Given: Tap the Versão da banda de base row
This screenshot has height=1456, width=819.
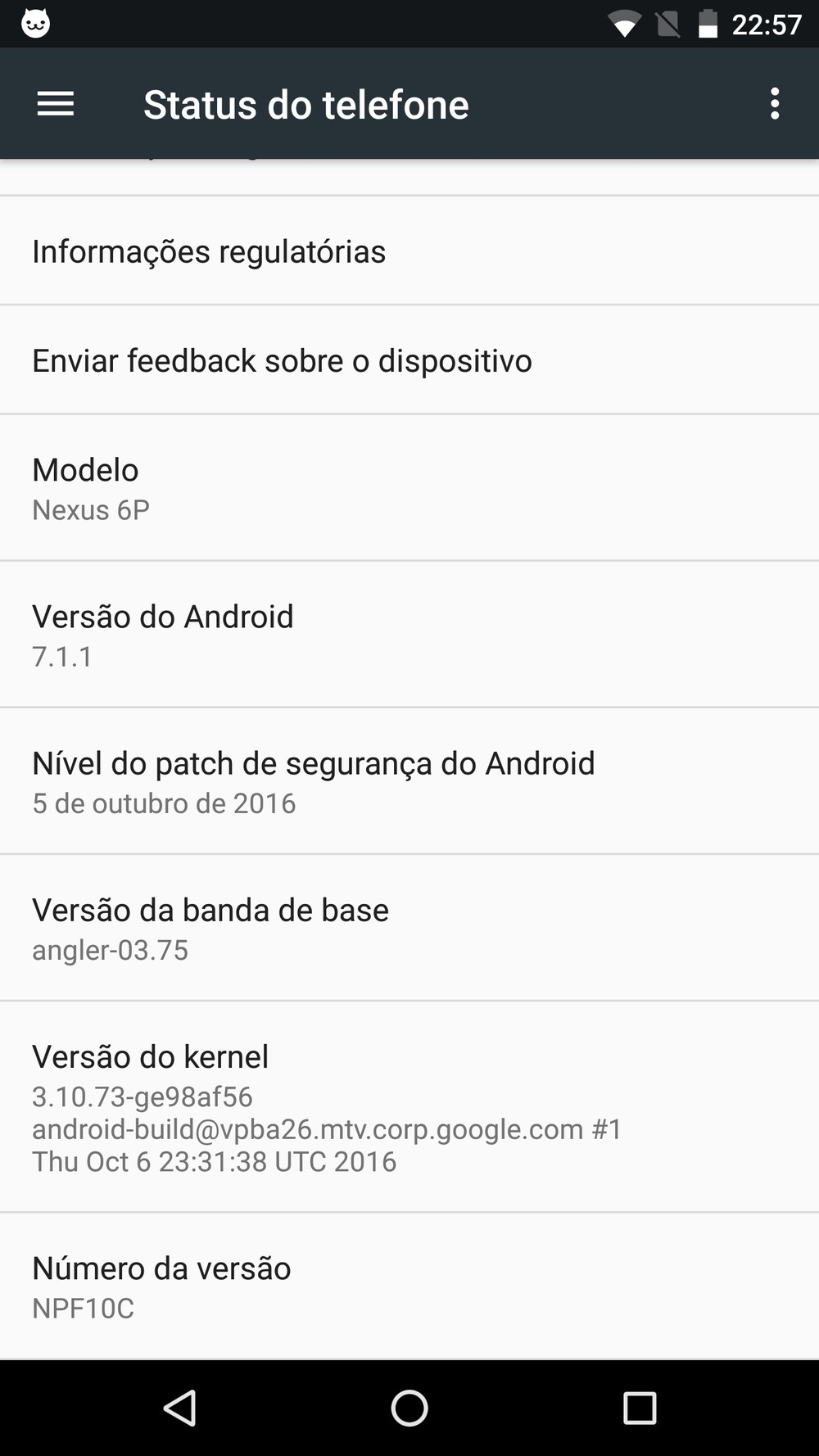Looking at the screenshot, I should [409, 928].
